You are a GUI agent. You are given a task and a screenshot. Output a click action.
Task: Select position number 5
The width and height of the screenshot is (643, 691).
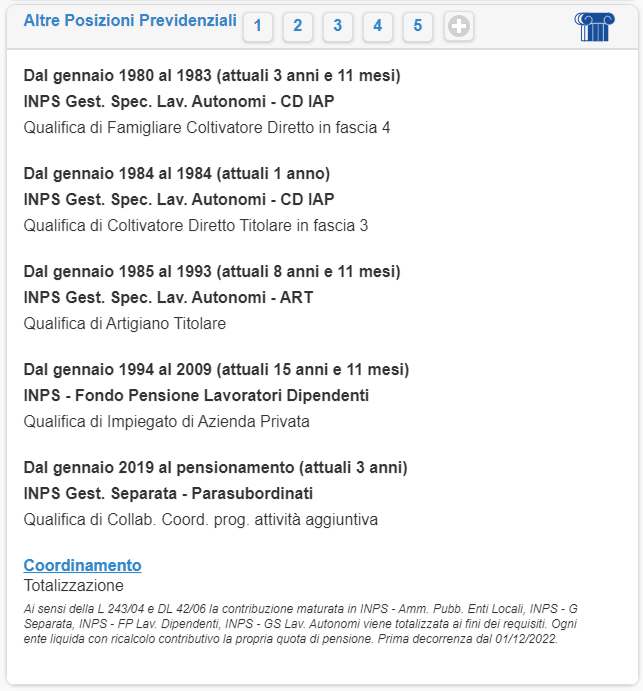coord(418,27)
